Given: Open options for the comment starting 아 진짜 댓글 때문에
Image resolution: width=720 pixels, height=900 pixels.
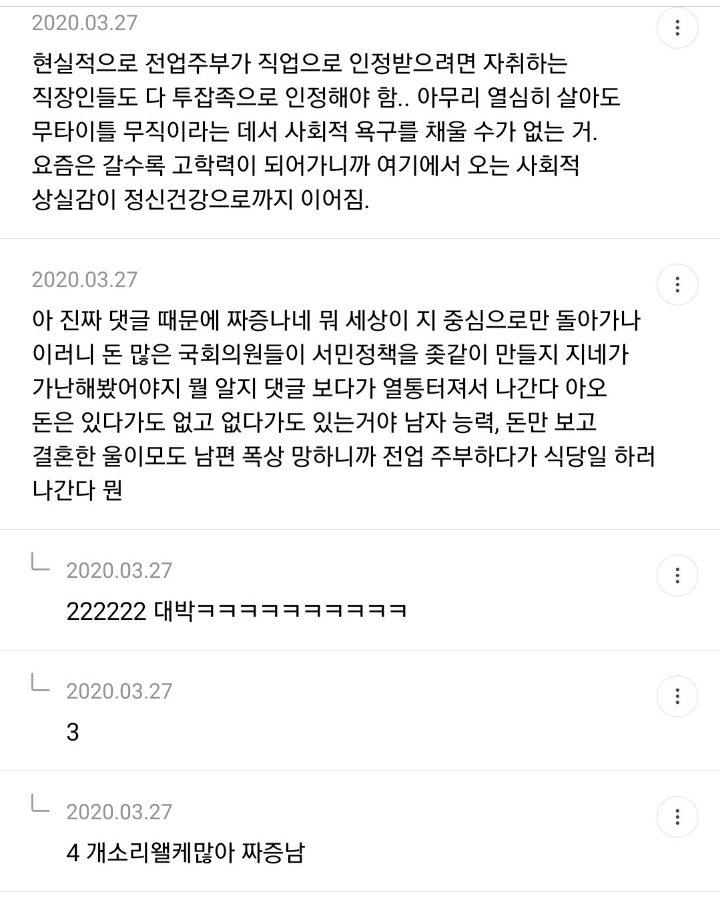Looking at the screenshot, I should [x=678, y=286].
